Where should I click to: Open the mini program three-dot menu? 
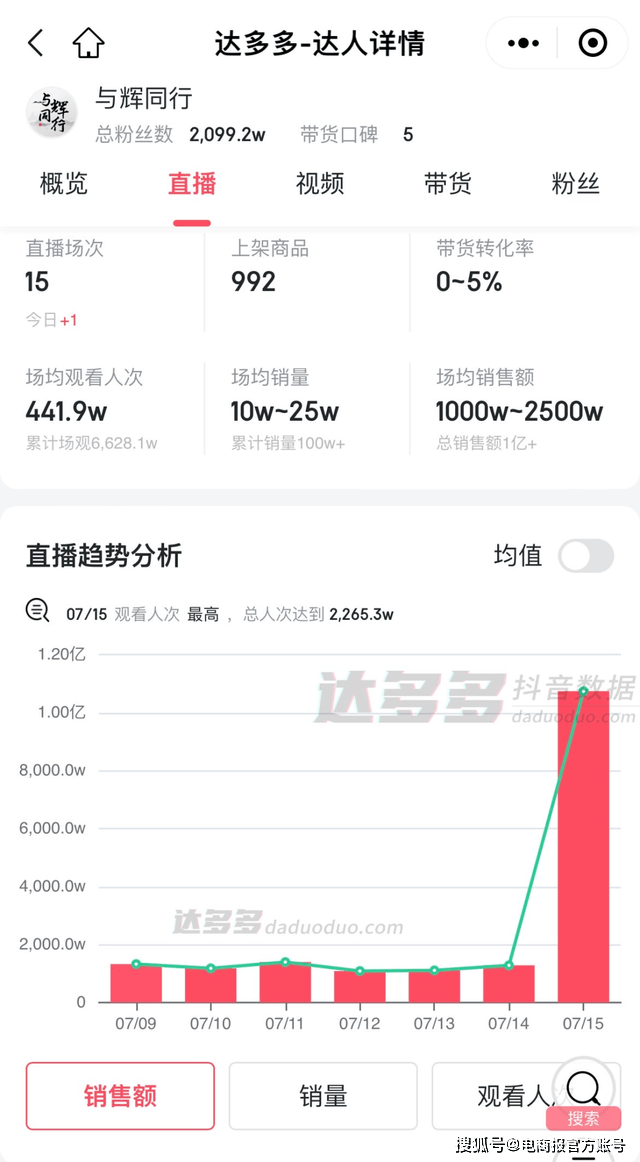coord(524,43)
